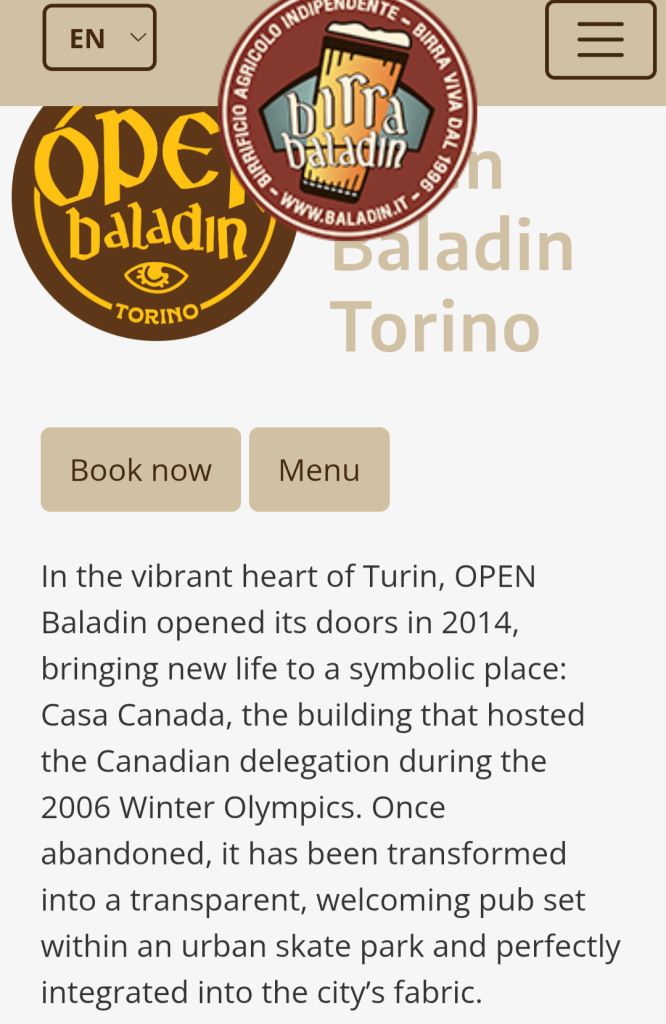Open the Menu button
666x1024 pixels.
319,470
